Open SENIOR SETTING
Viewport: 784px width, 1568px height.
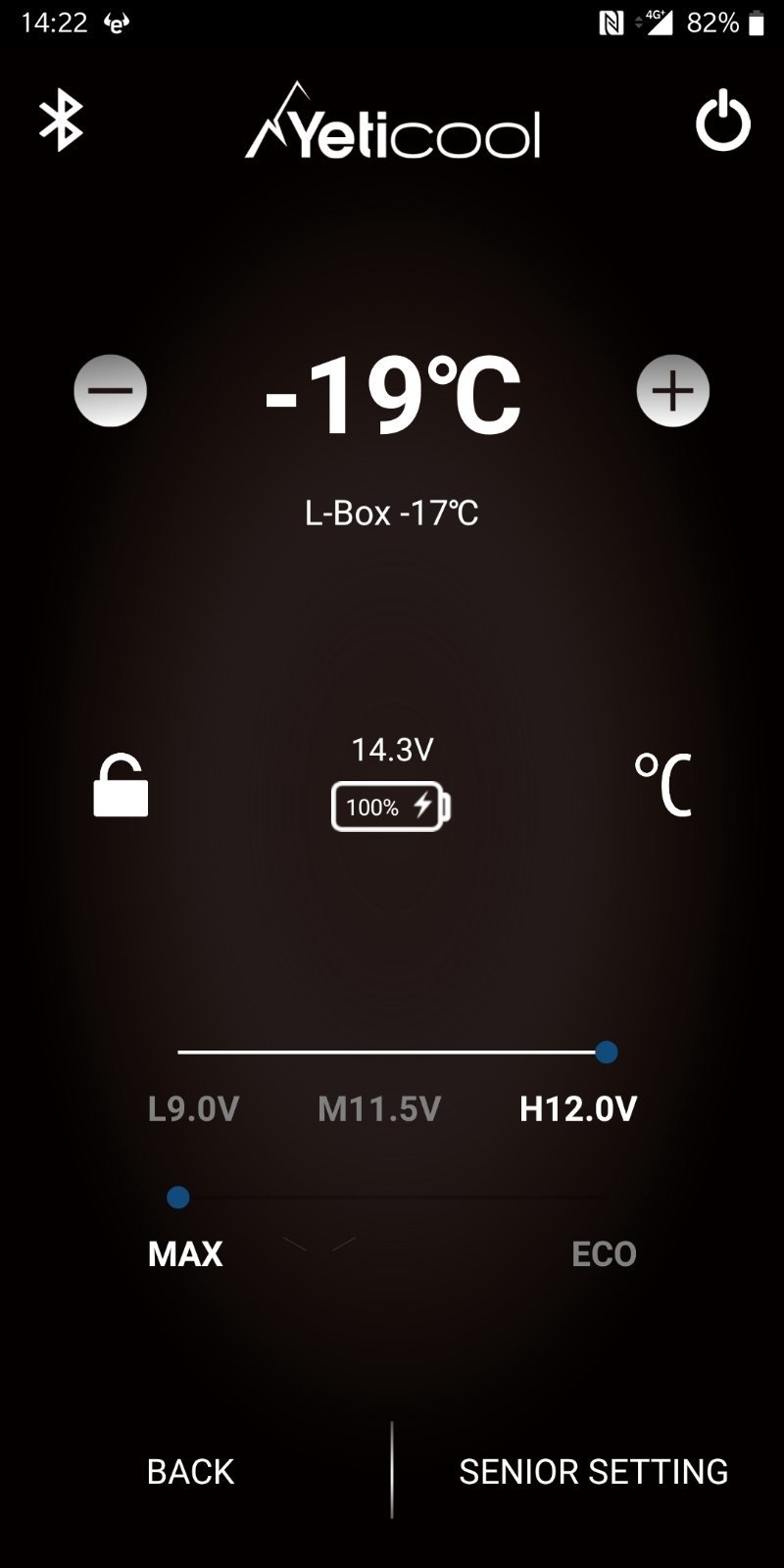point(593,1471)
